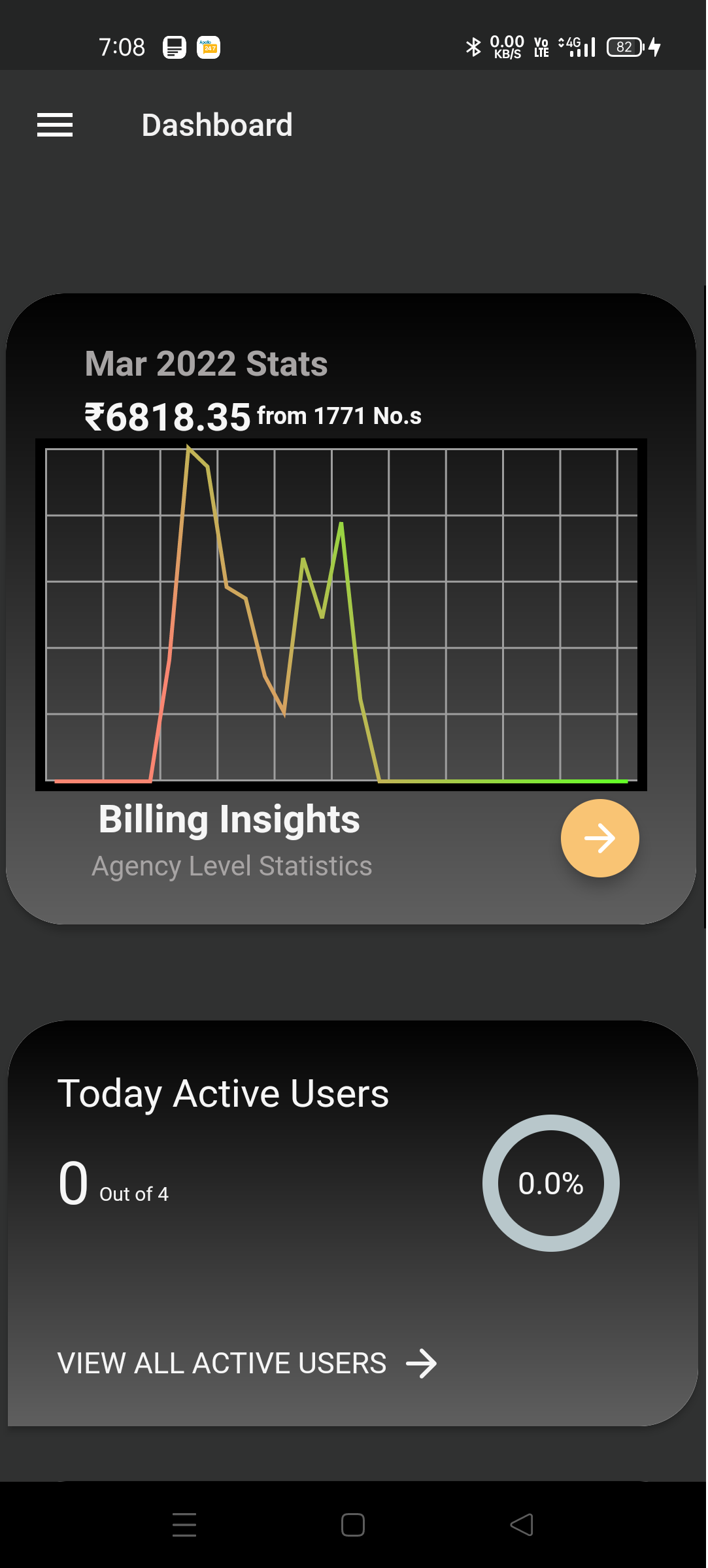
Task: Go to the system home screen
Action: 353,1525
